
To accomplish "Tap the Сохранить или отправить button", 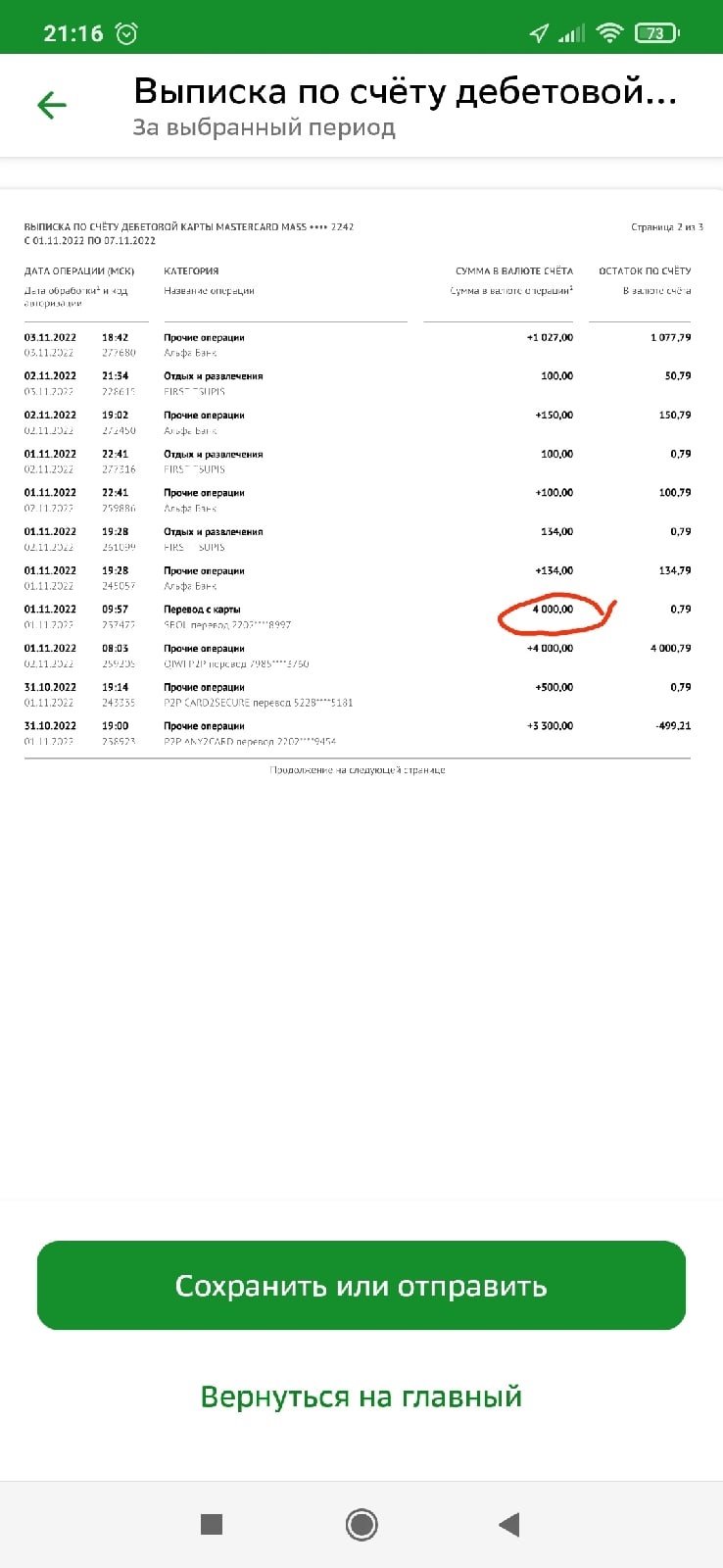I will click(x=361, y=1285).
